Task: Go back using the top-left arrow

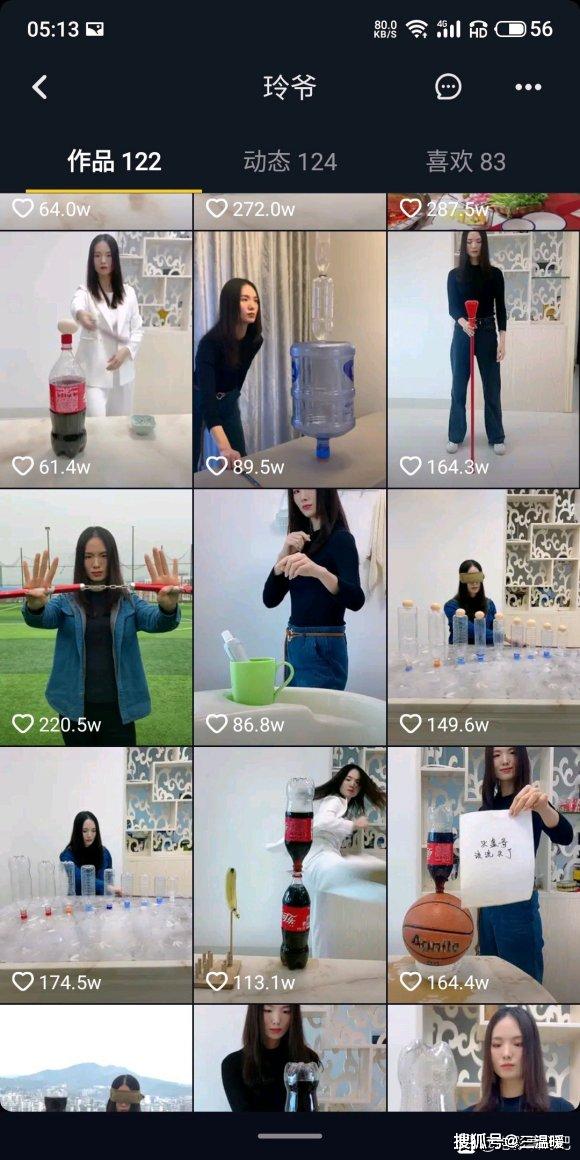Action: tap(40, 87)
